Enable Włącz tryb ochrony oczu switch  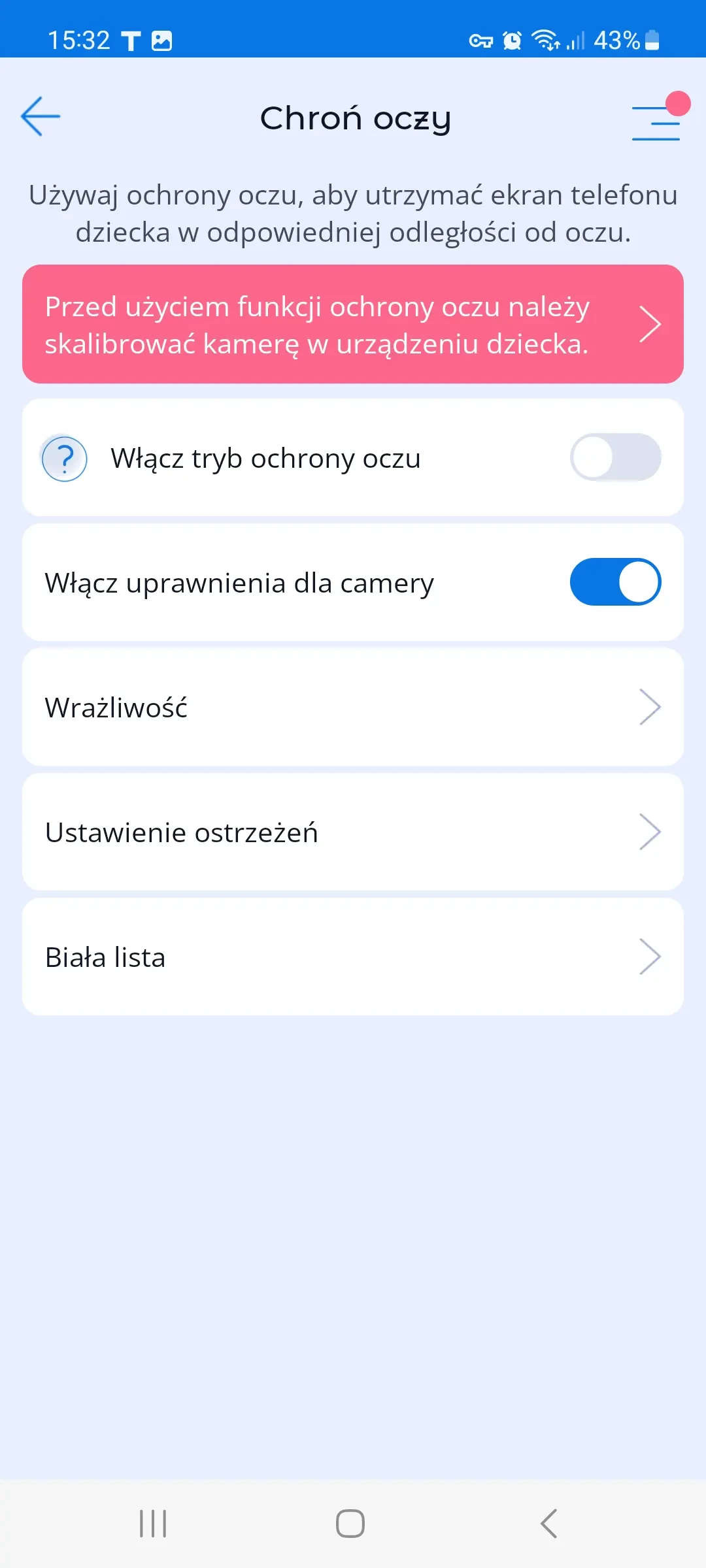(615, 457)
